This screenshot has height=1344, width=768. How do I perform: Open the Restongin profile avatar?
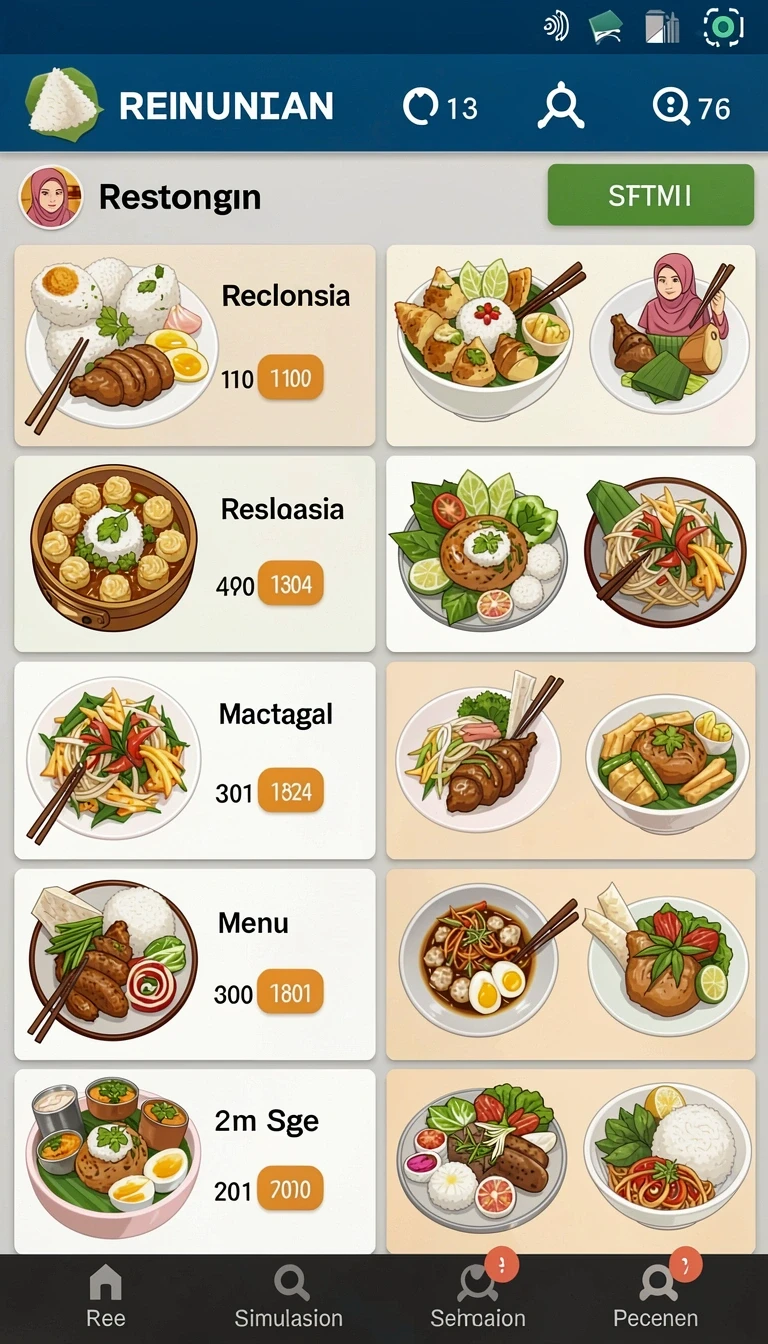point(50,197)
